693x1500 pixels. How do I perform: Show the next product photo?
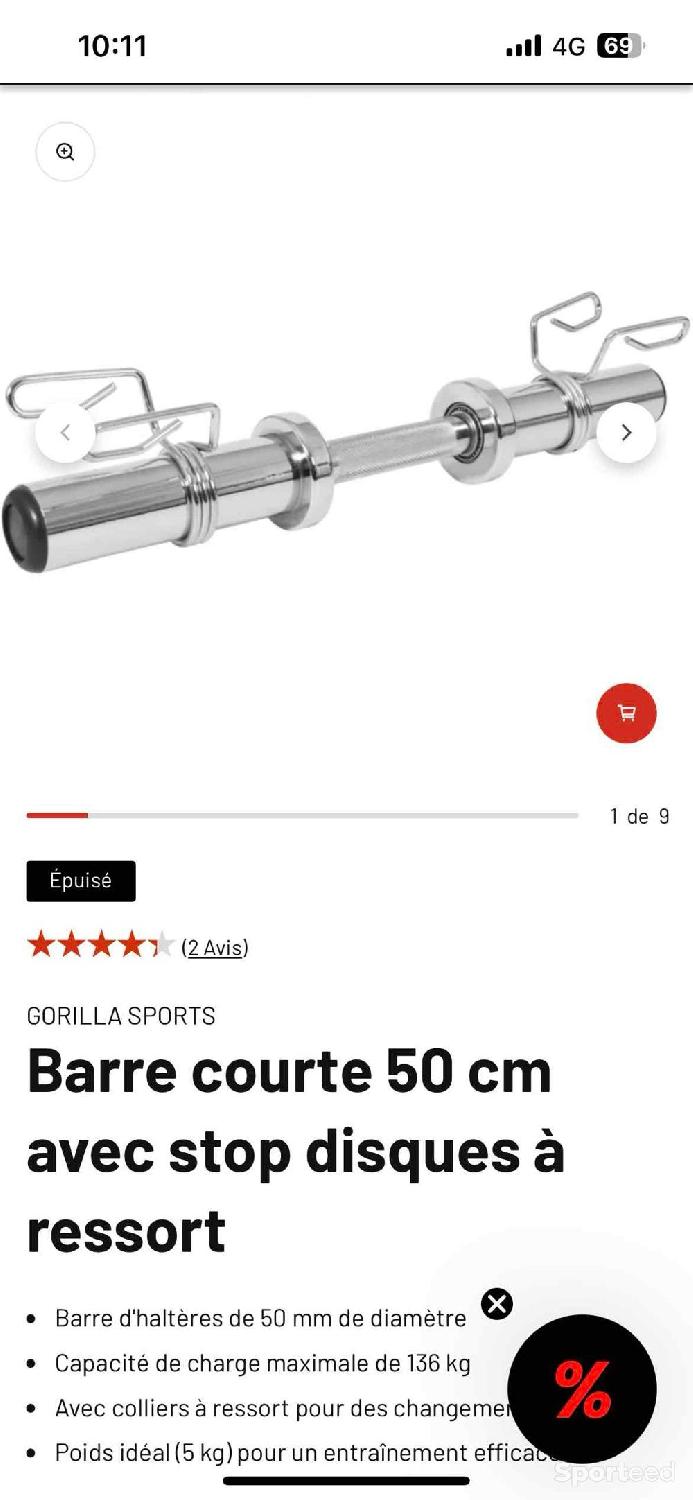pyautogui.click(x=626, y=433)
